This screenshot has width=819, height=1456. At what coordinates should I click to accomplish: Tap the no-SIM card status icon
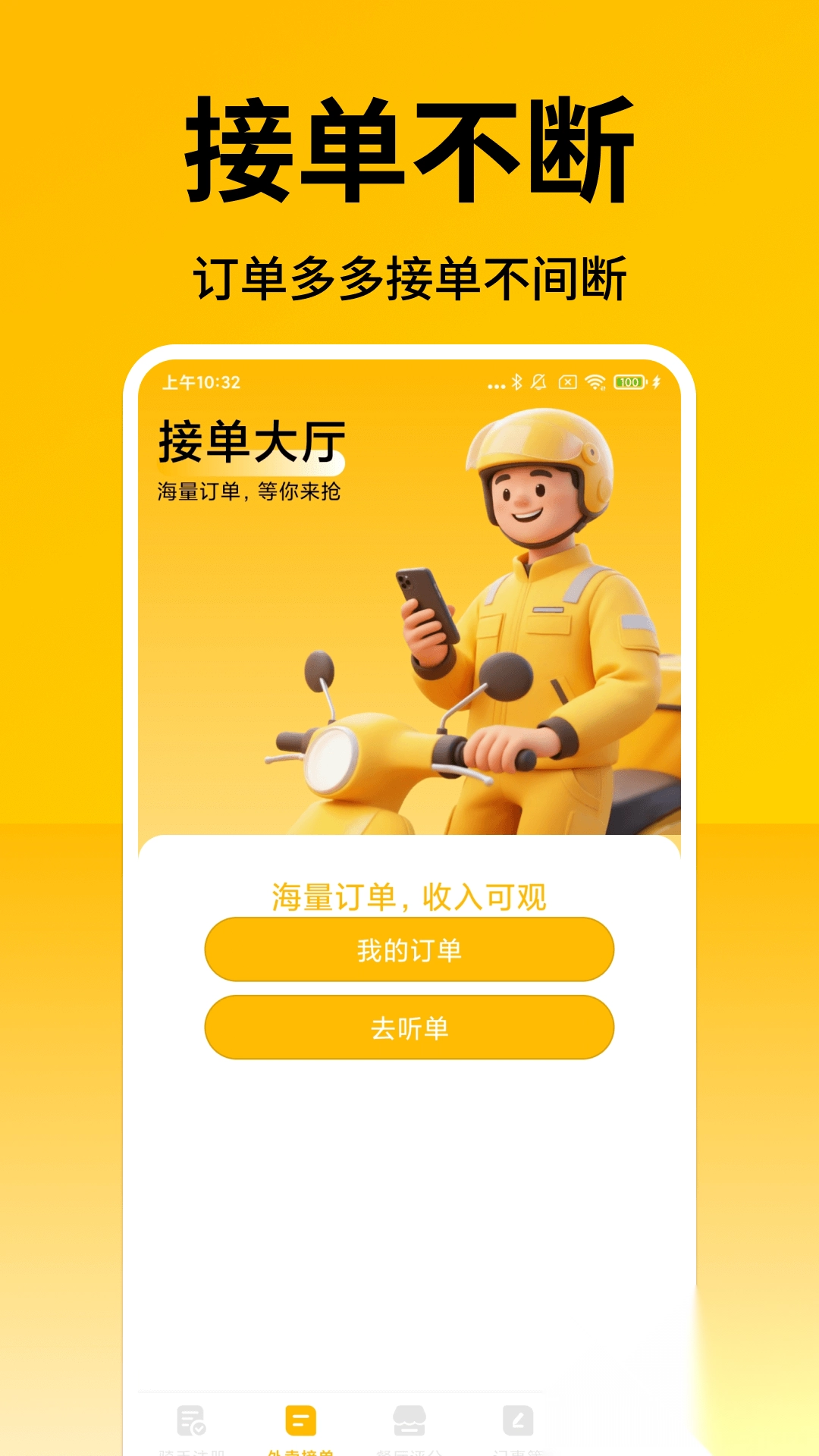pyautogui.click(x=568, y=383)
